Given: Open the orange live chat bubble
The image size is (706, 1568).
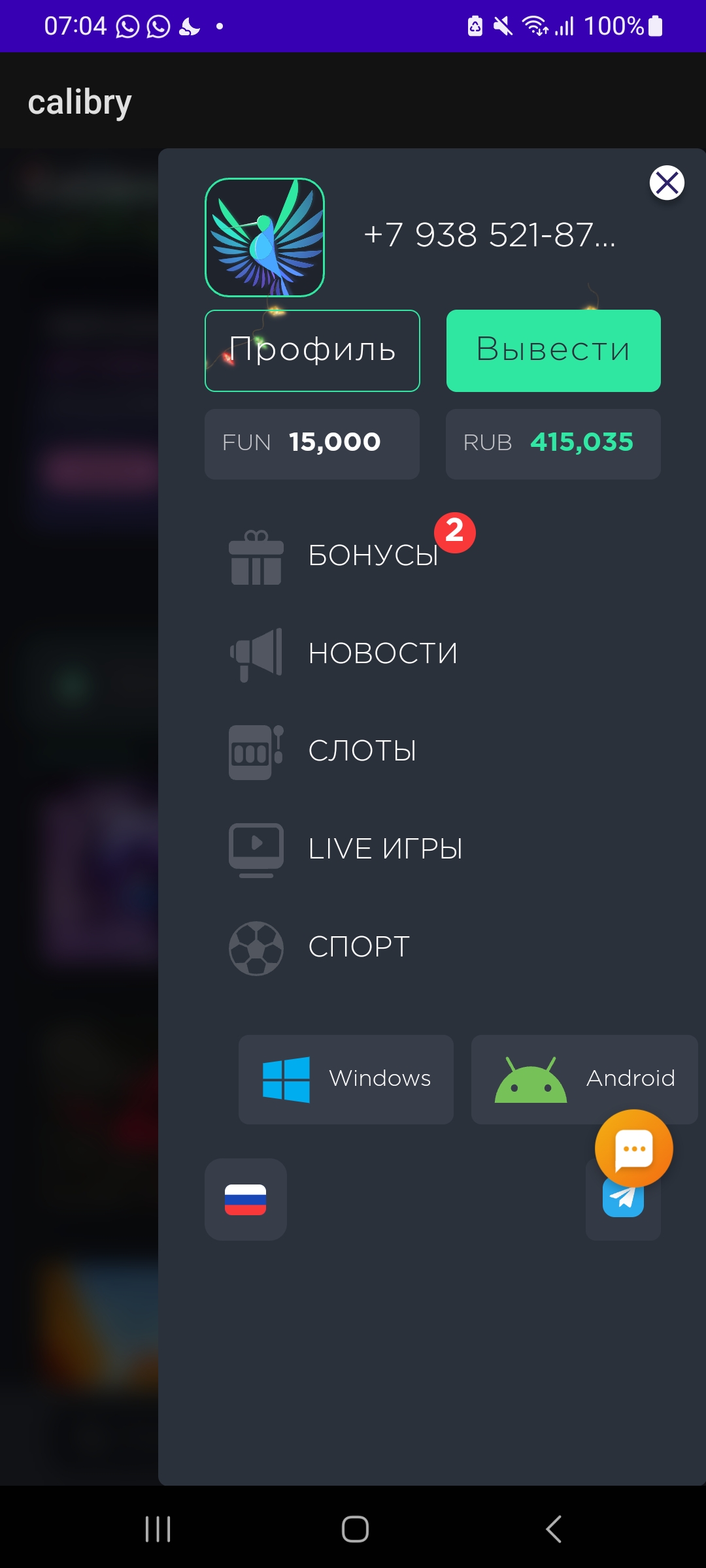Looking at the screenshot, I should pyautogui.click(x=633, y=1148).
